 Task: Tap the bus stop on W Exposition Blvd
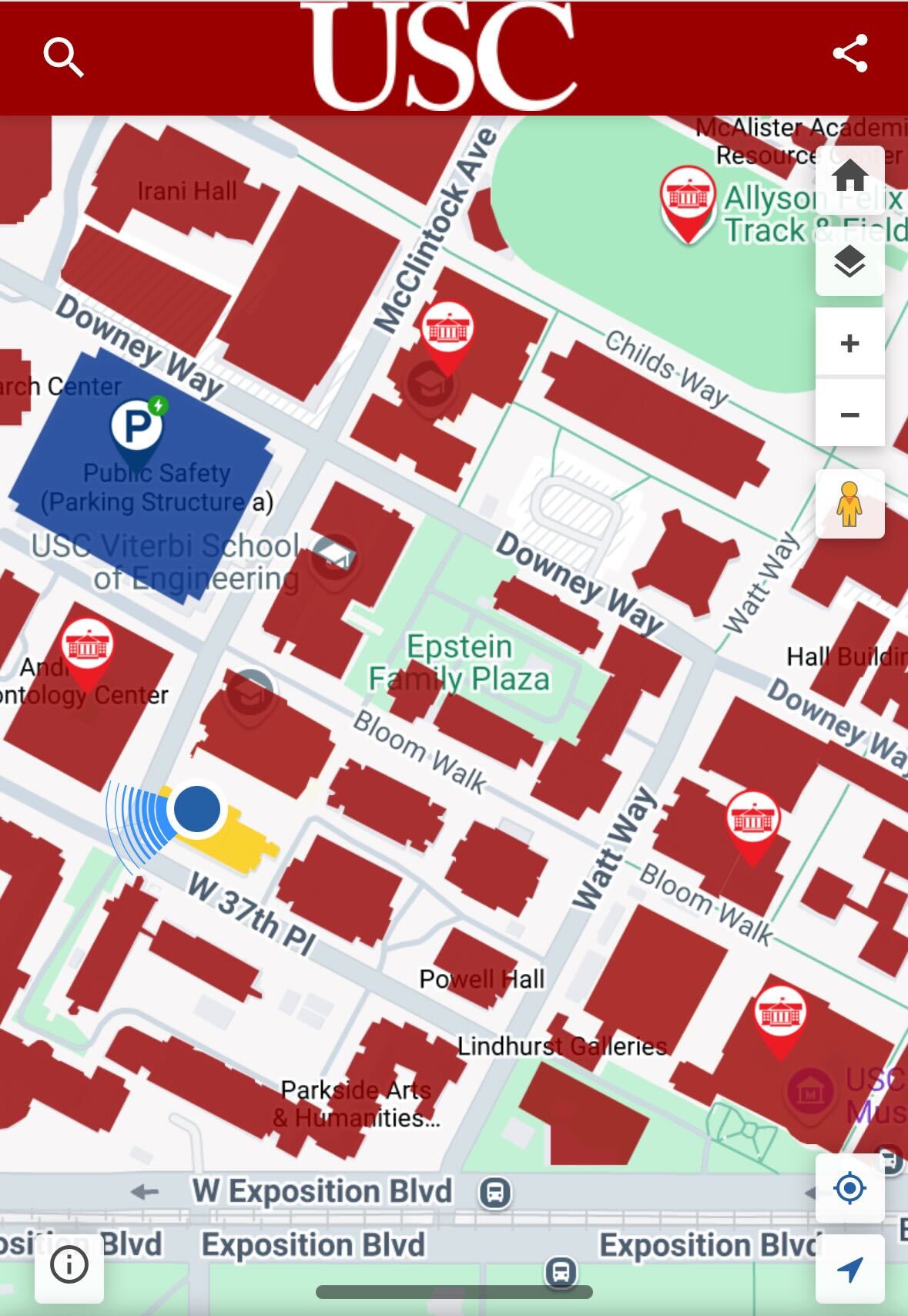point(494,1193)
